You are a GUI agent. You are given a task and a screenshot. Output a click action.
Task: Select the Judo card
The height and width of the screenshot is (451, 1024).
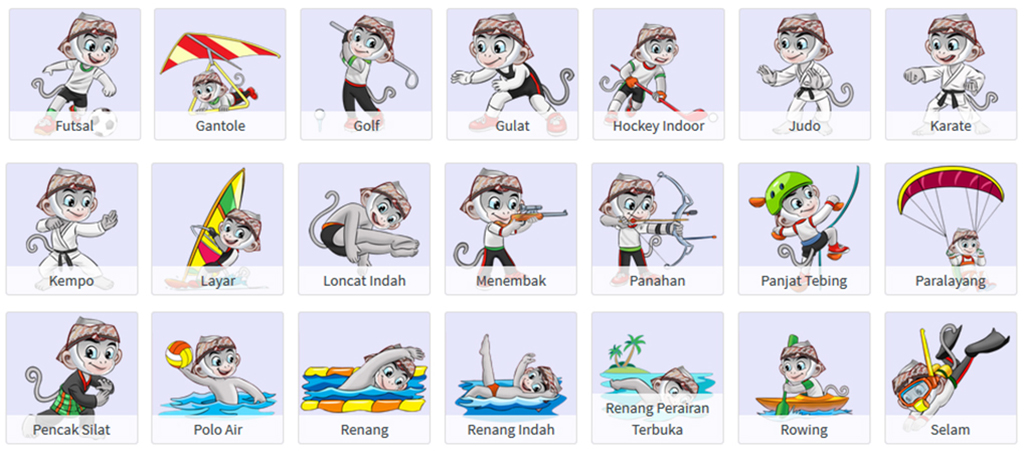pyautogui.click(x=804, y=73)
